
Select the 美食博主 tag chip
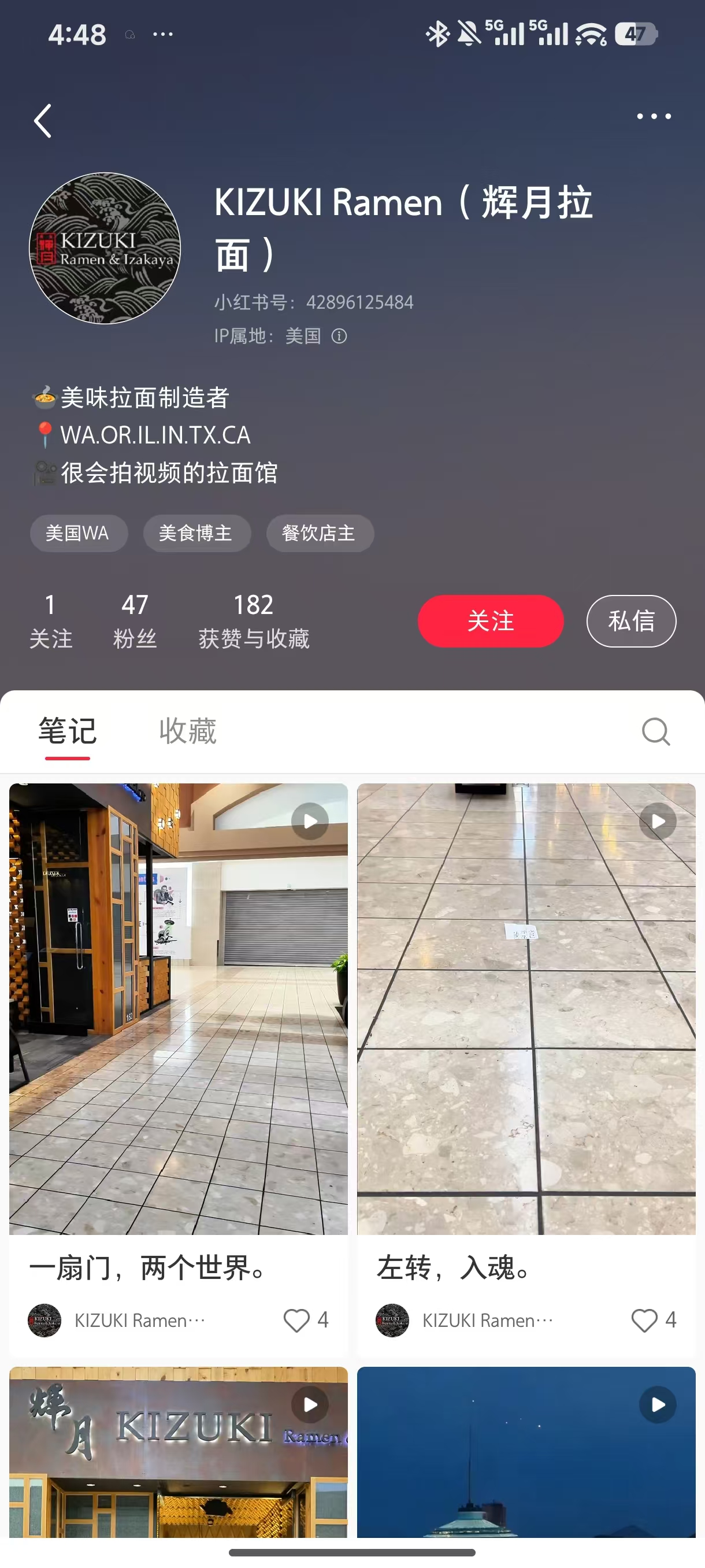coord(196,533)
